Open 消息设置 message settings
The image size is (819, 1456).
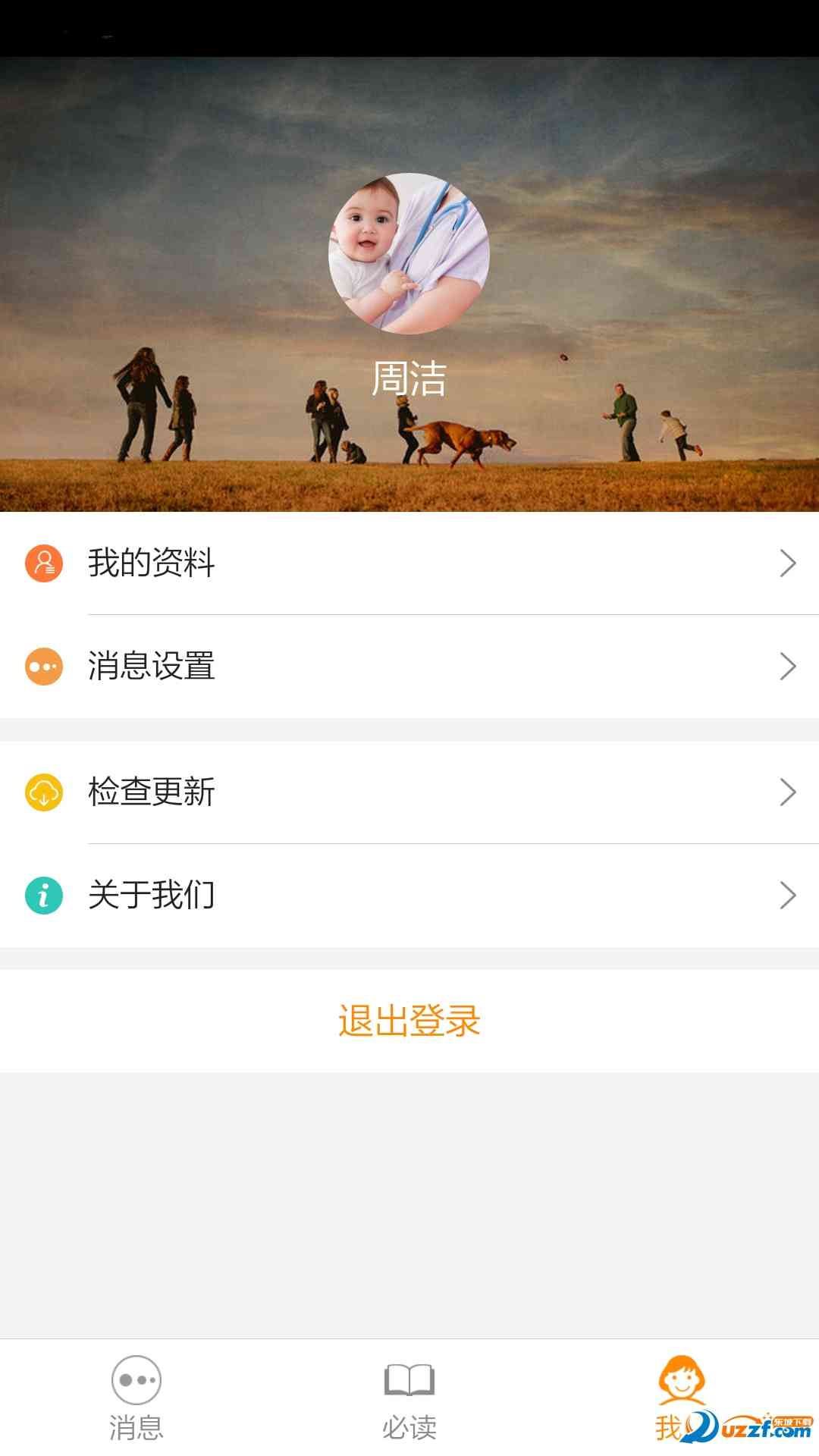[409, 666]
